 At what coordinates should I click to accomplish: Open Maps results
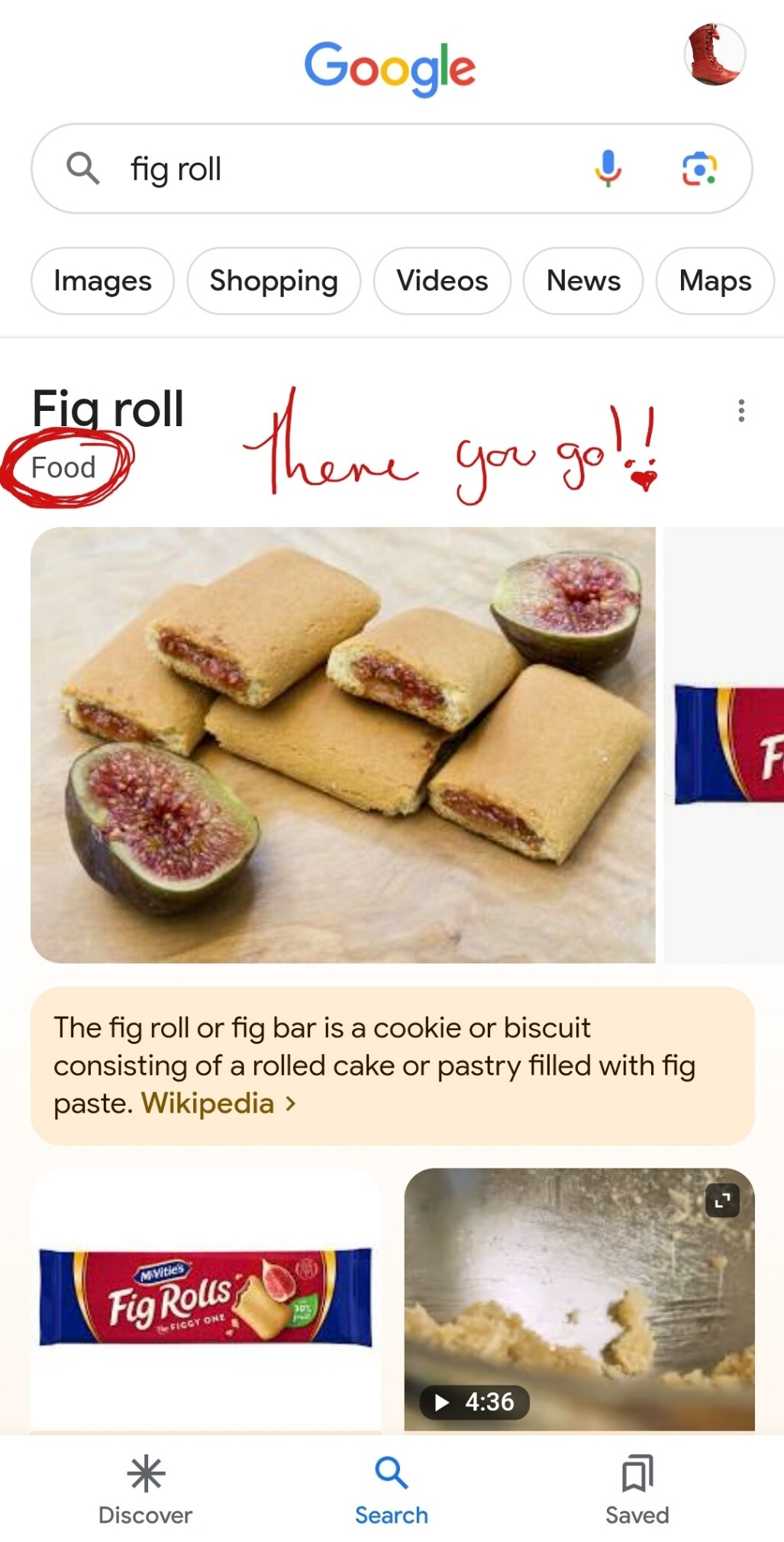point(715,281)
